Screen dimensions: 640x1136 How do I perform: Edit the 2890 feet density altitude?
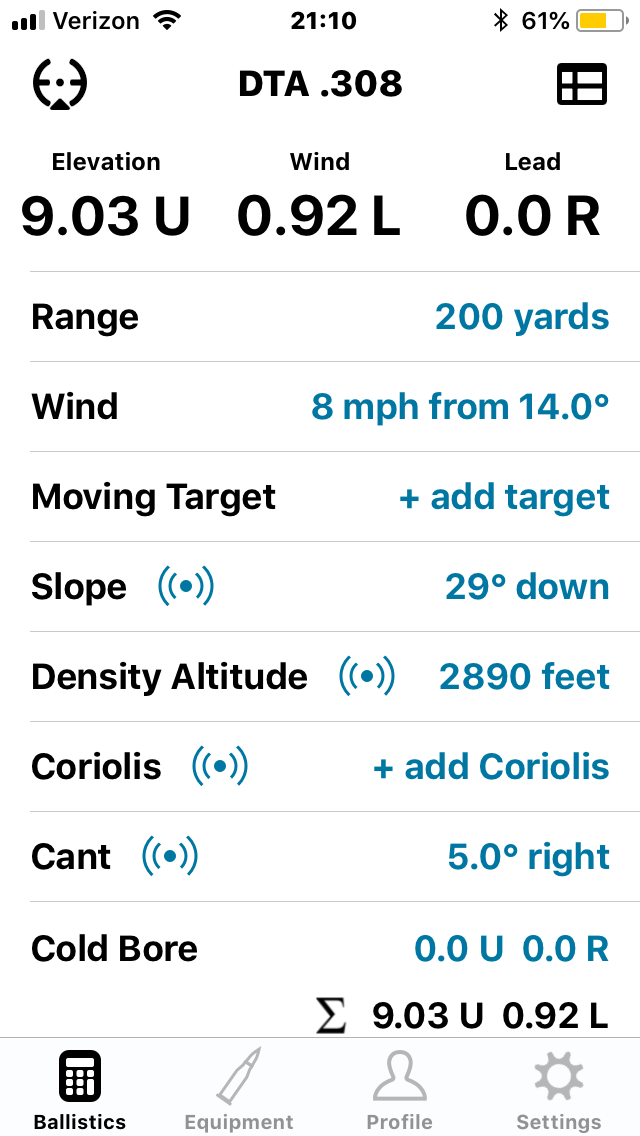[x=524, y=677]
